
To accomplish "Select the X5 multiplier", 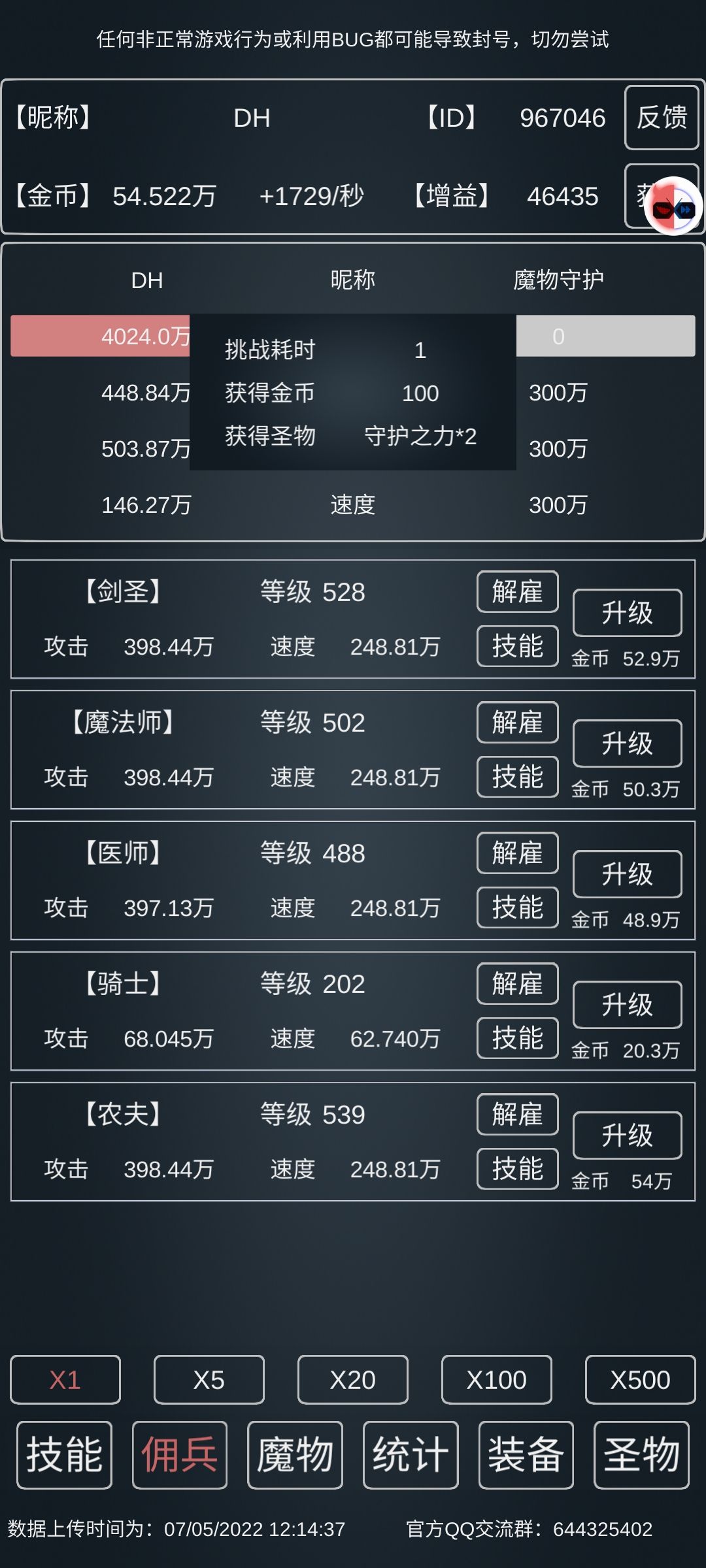I will pyautogui.click(x=209, y=1380).
